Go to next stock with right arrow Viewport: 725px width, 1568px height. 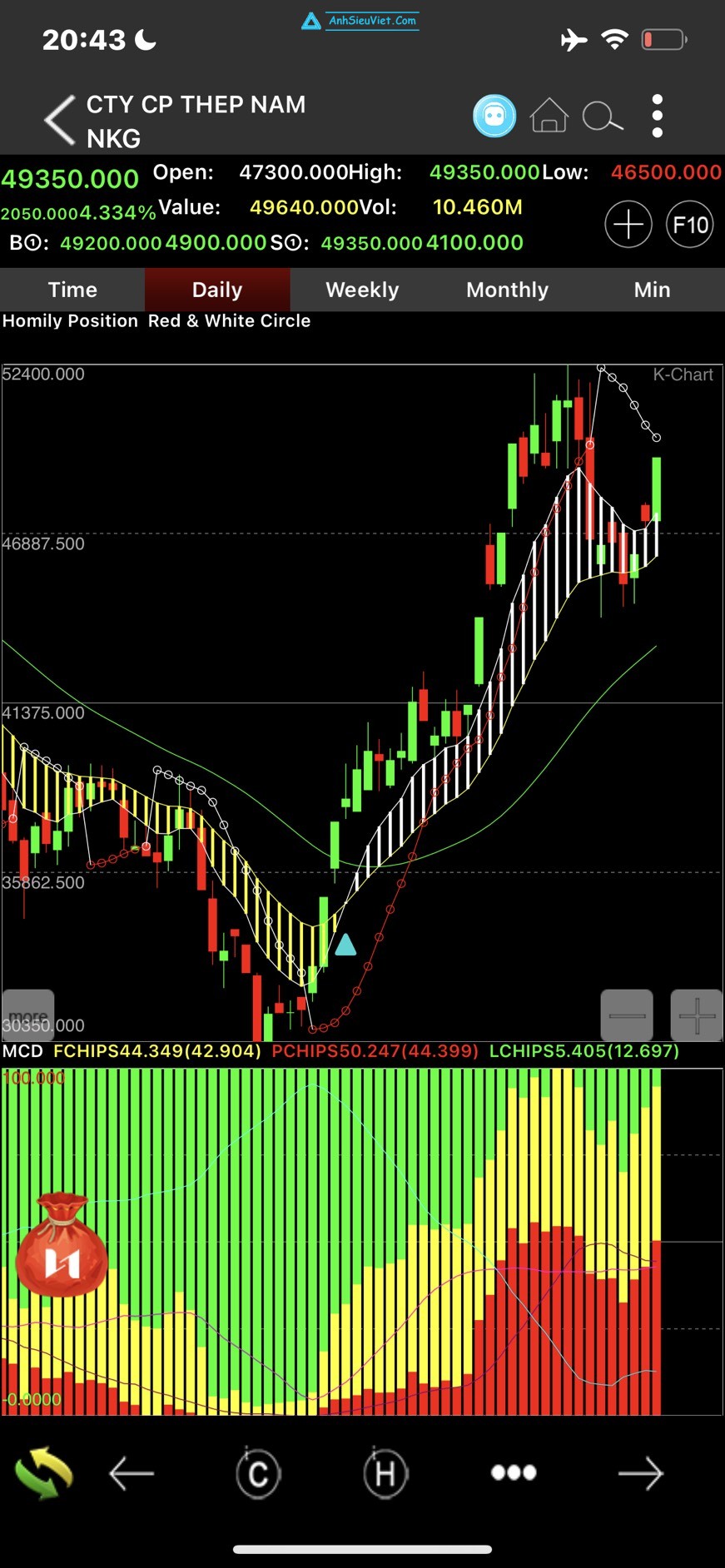coord(640,1473)
